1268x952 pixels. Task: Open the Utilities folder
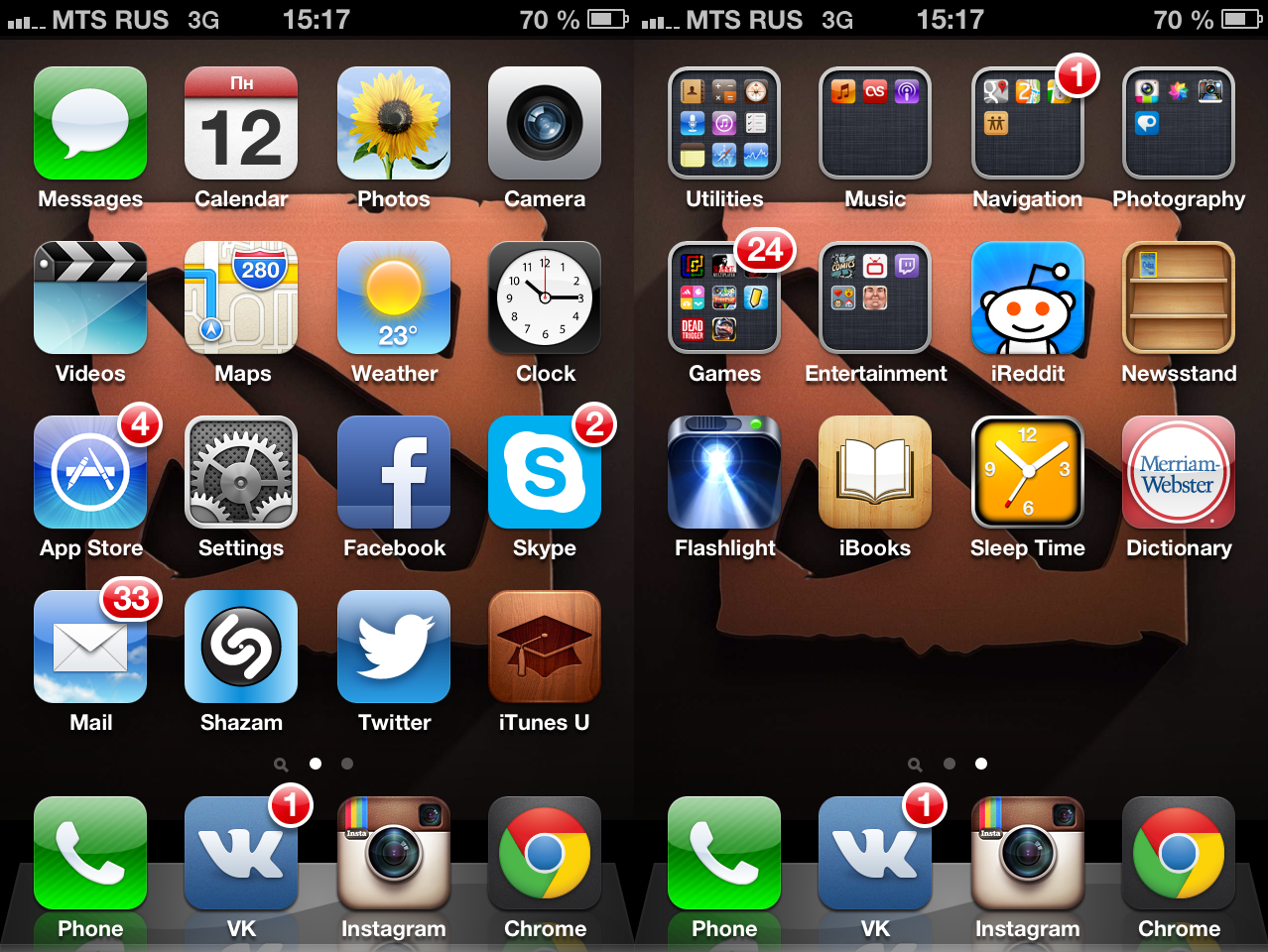pyautogui.click(x=724, y=124)
